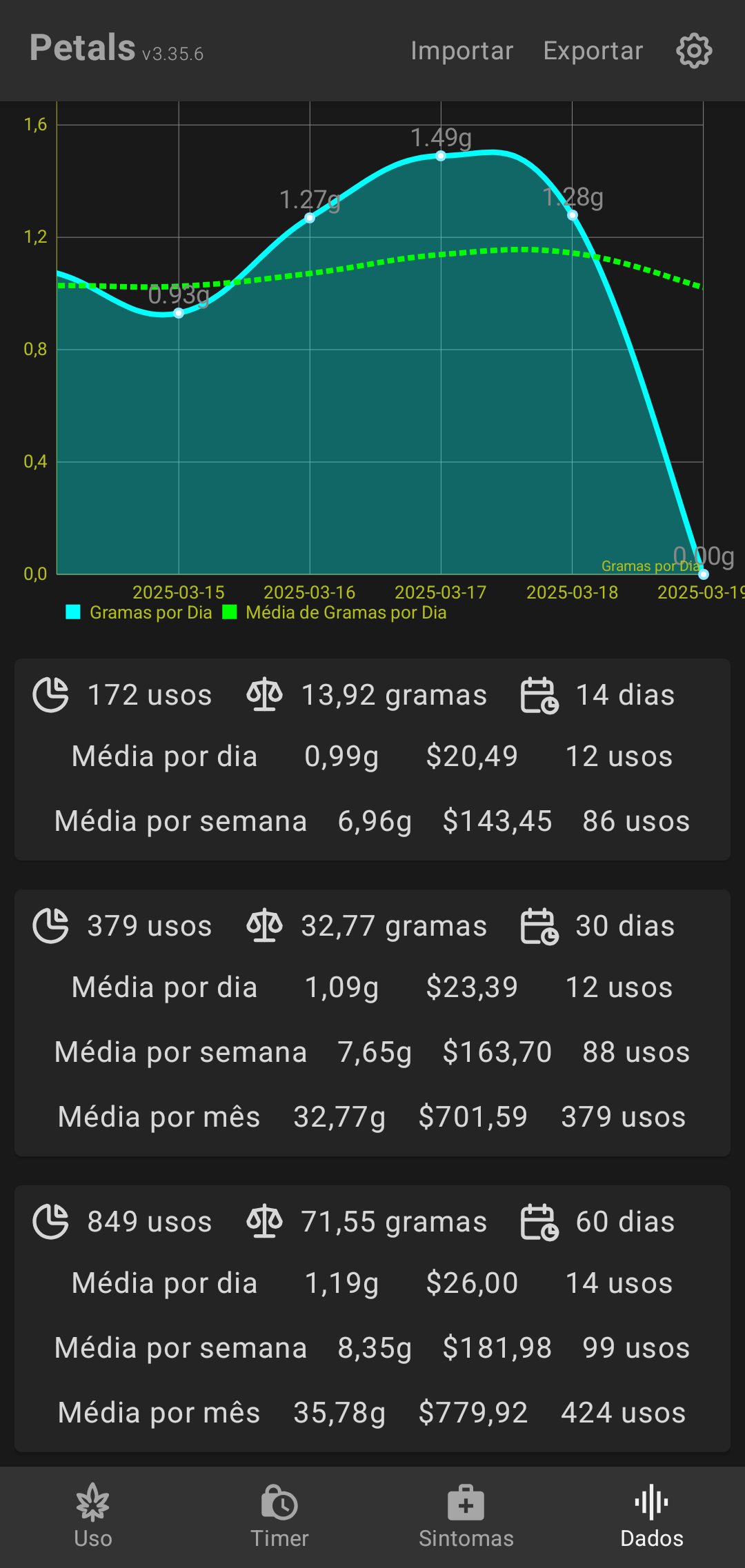Open the Timer tab

tap(279, 1516)
